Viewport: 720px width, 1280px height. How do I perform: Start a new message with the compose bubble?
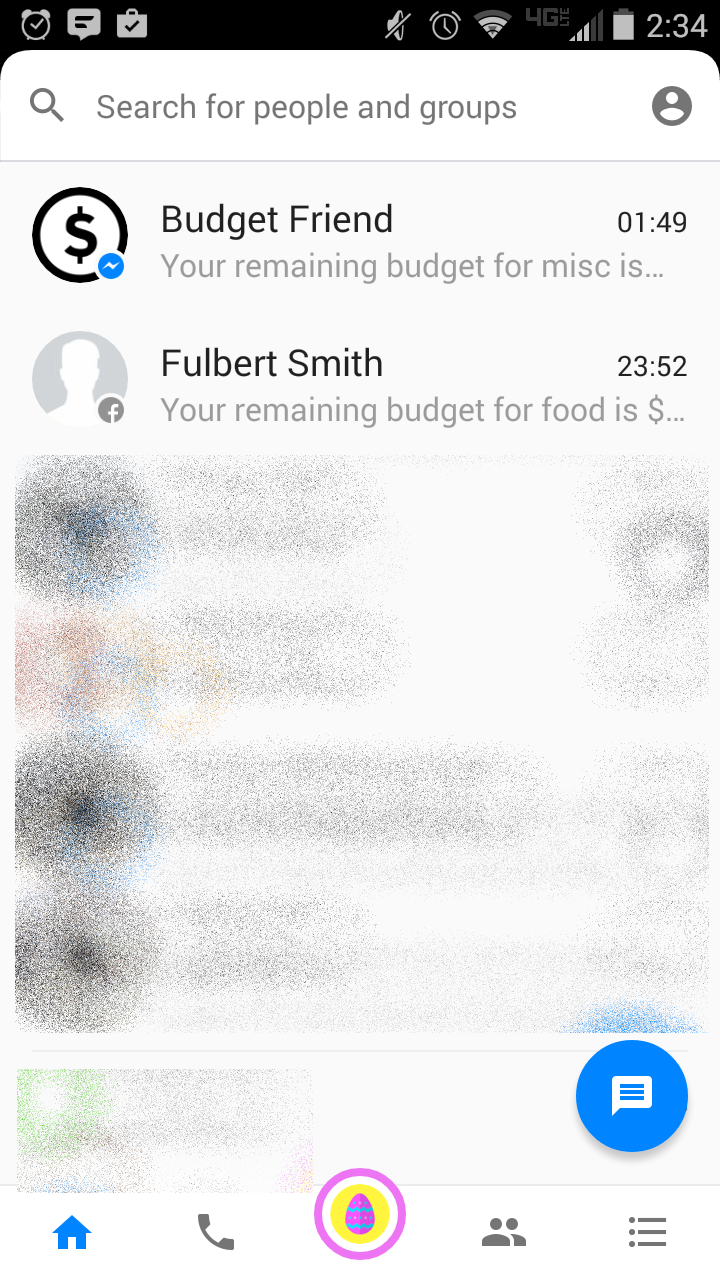632,1096
